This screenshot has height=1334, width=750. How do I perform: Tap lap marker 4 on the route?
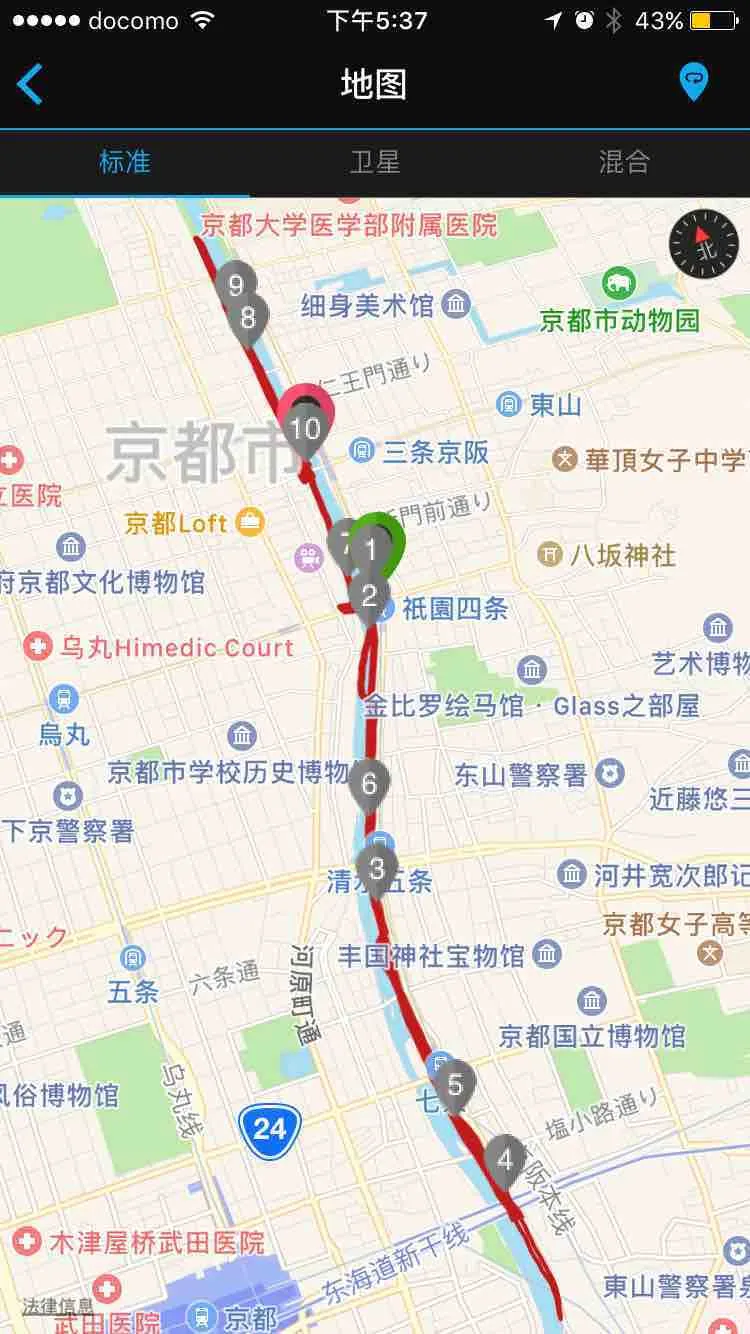click(x=505, y=1159)
